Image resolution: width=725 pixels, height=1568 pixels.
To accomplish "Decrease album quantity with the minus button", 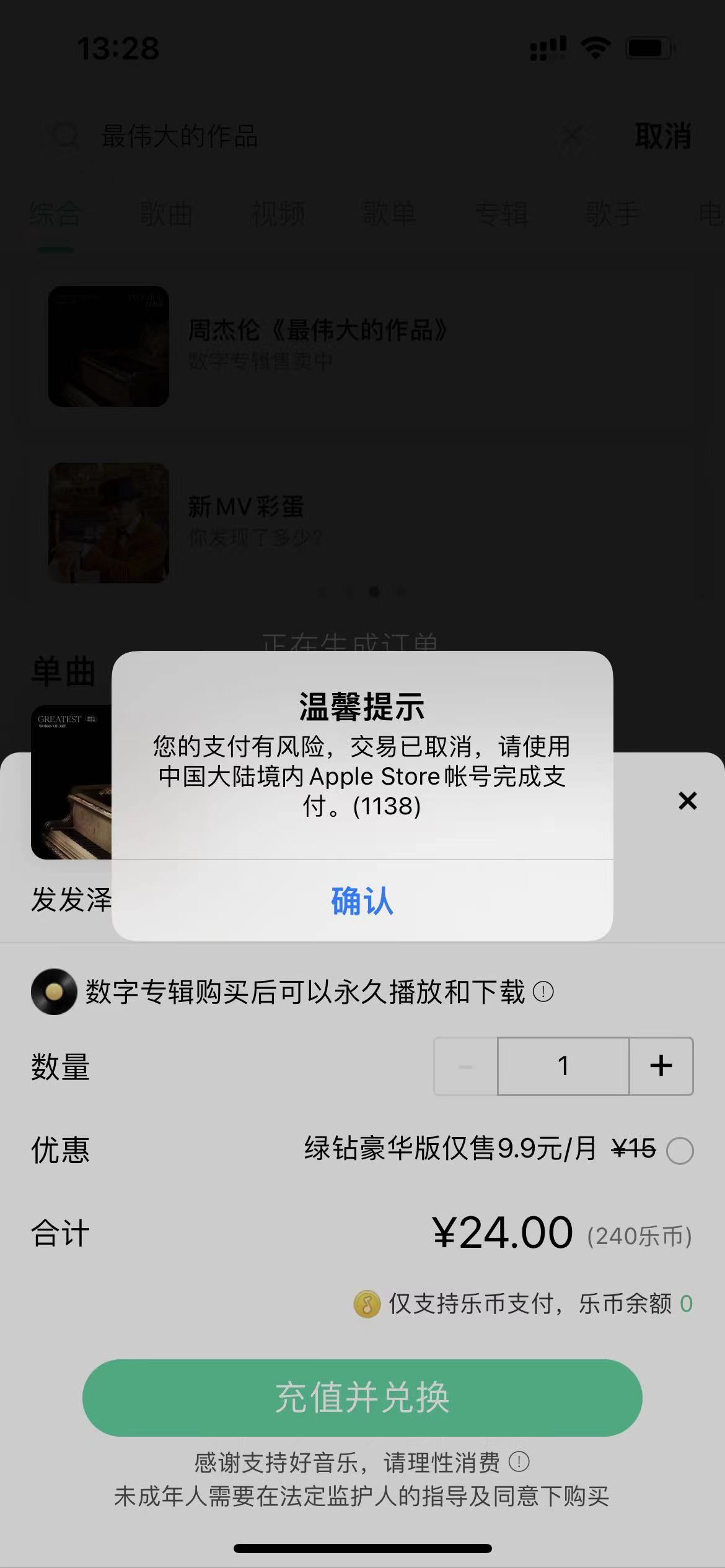I will 465,1066.
